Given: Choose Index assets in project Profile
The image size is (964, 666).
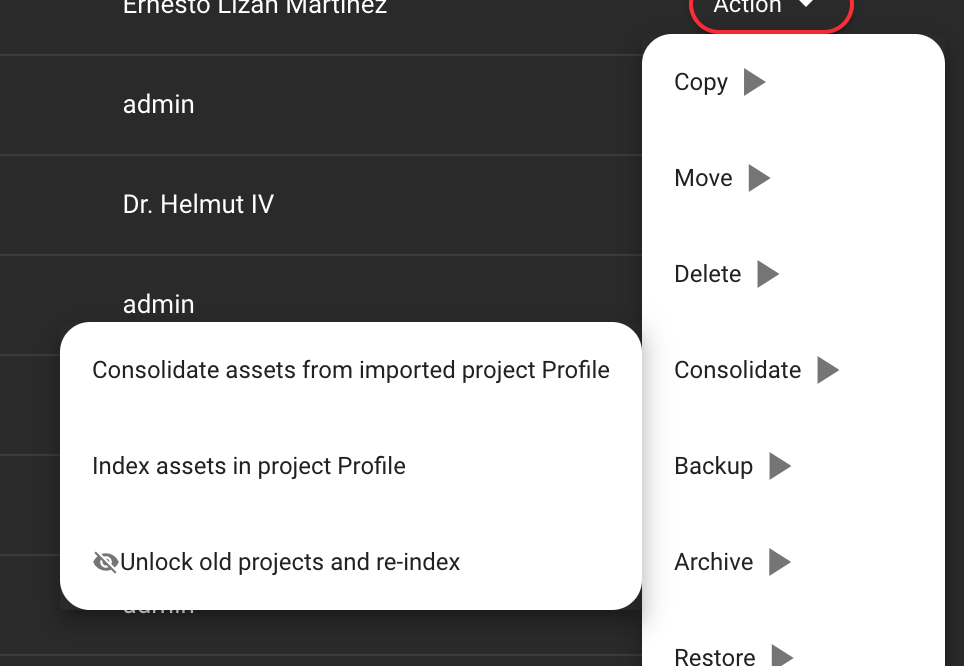Looking at the screenshot, I should [249, 466].
